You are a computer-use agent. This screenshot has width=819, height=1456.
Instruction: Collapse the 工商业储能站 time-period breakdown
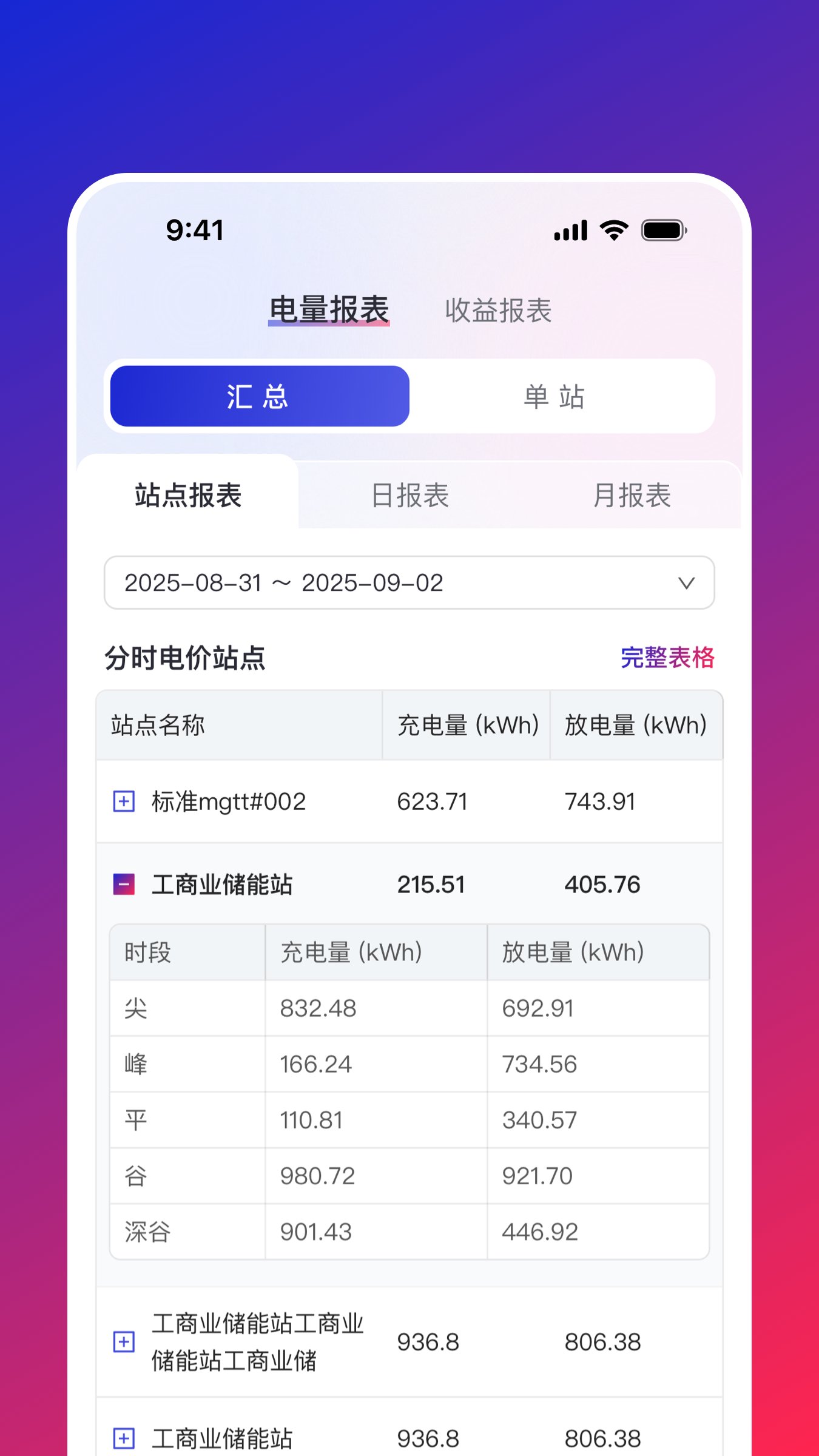[x=124, y=885]
